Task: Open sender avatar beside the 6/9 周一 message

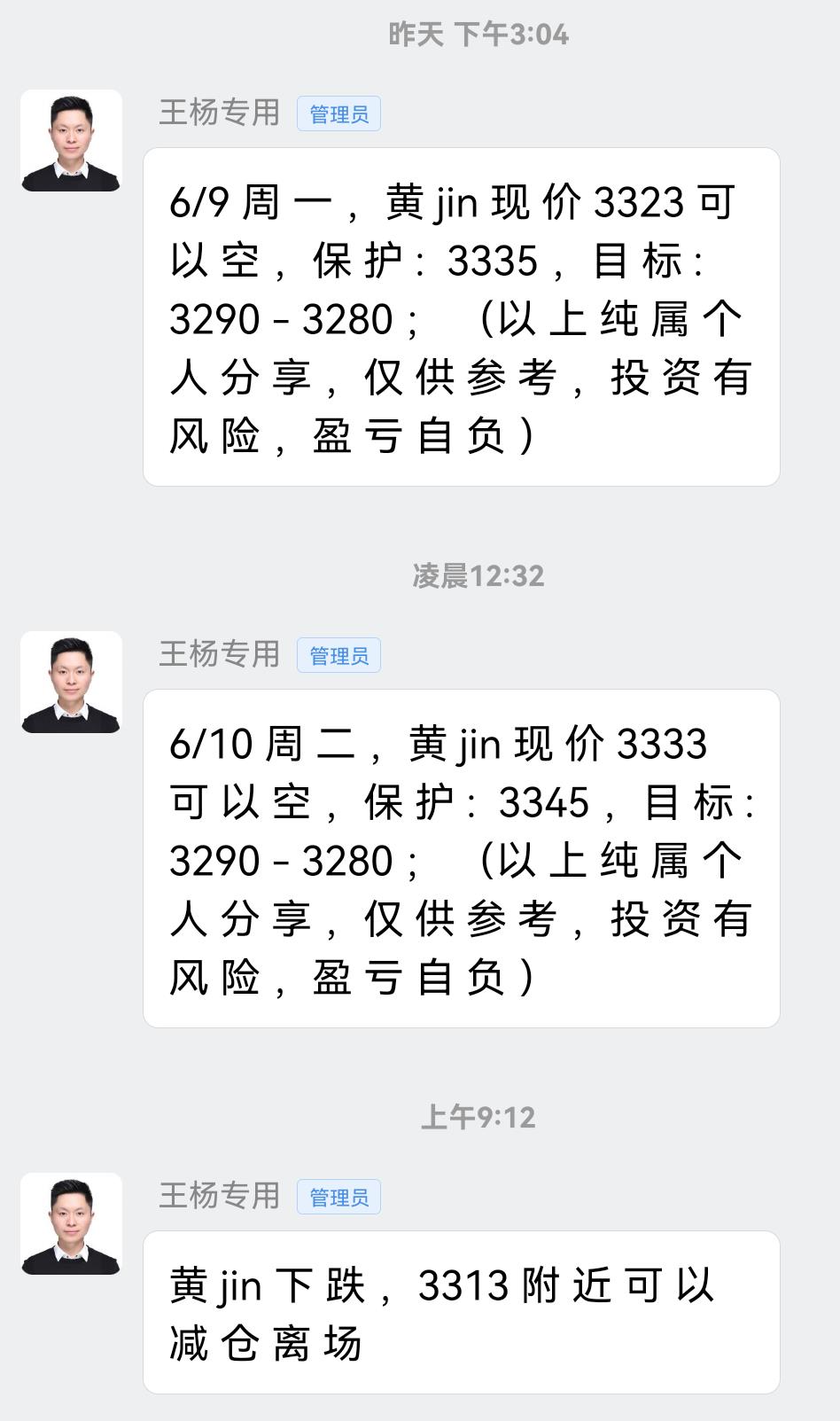Action: [x=71, y=140]
